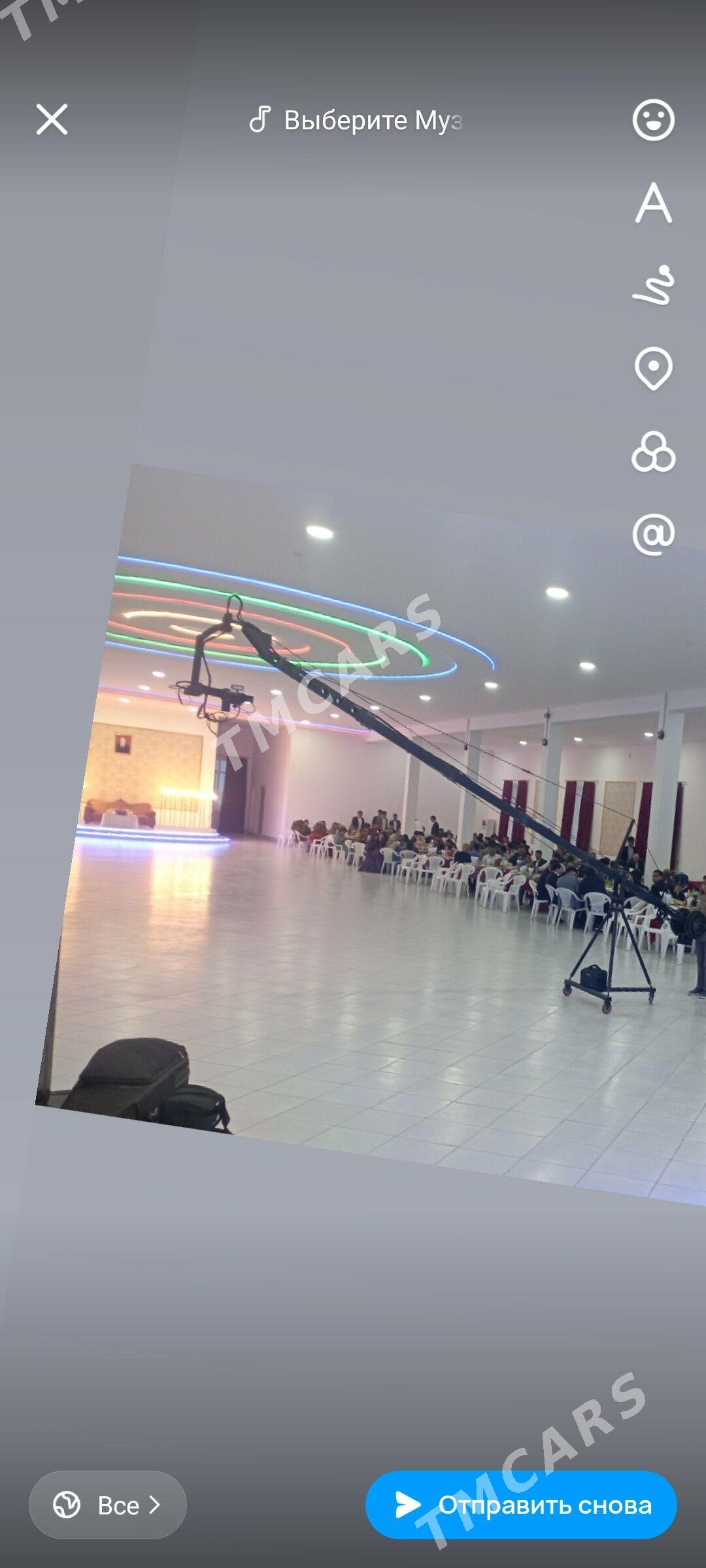Close the story editor
This screenshot has height=1568, width=706.
(52, 120)
